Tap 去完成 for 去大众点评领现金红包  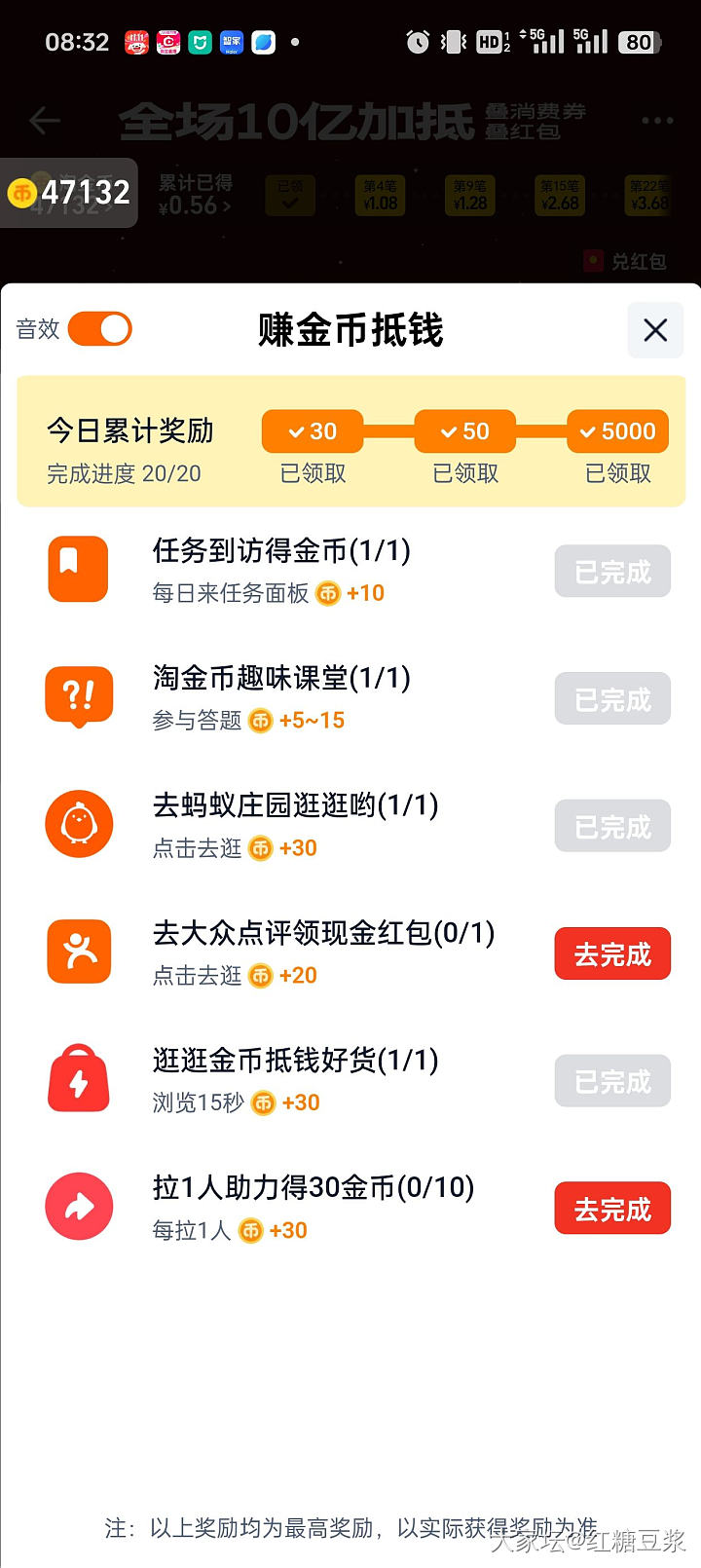click(612, 954)
